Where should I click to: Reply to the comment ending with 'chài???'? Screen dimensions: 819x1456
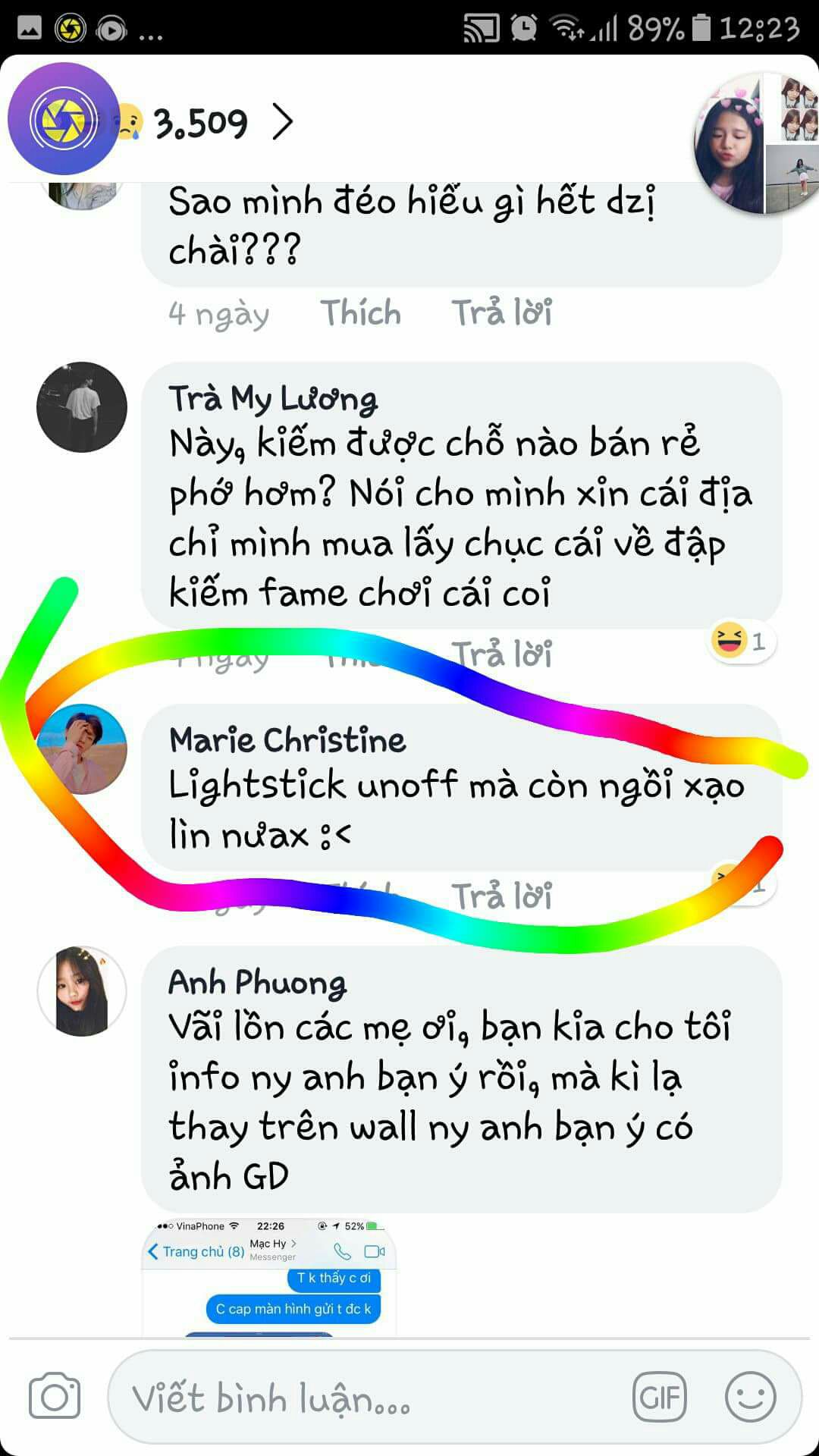click(x=501, y=312)
